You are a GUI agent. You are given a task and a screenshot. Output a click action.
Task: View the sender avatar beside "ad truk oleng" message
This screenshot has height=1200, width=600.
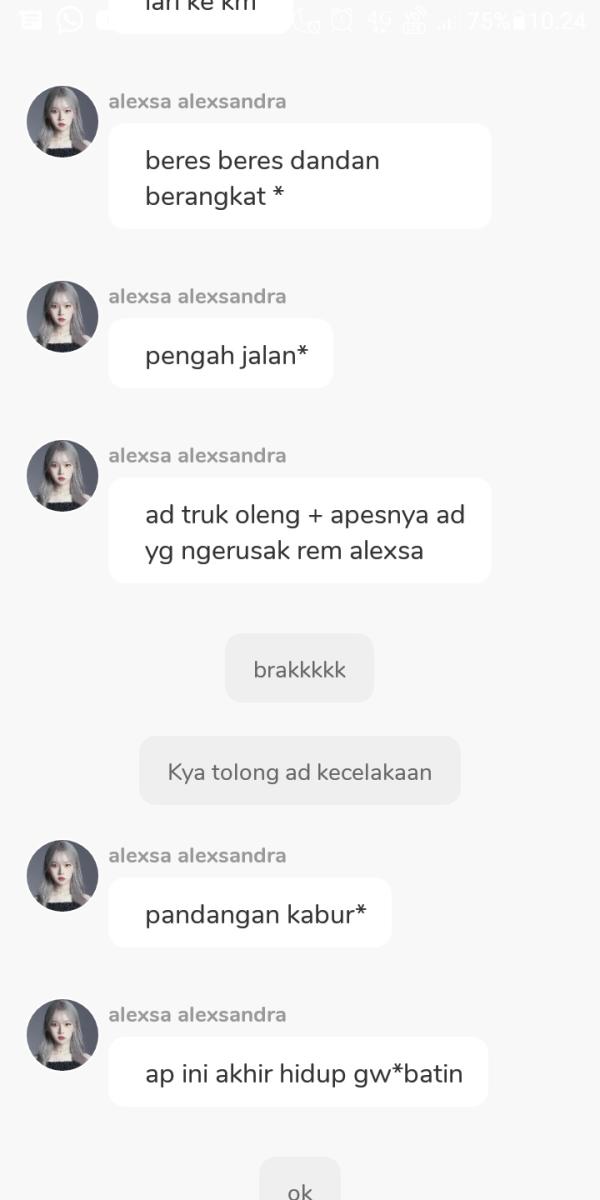62,475
